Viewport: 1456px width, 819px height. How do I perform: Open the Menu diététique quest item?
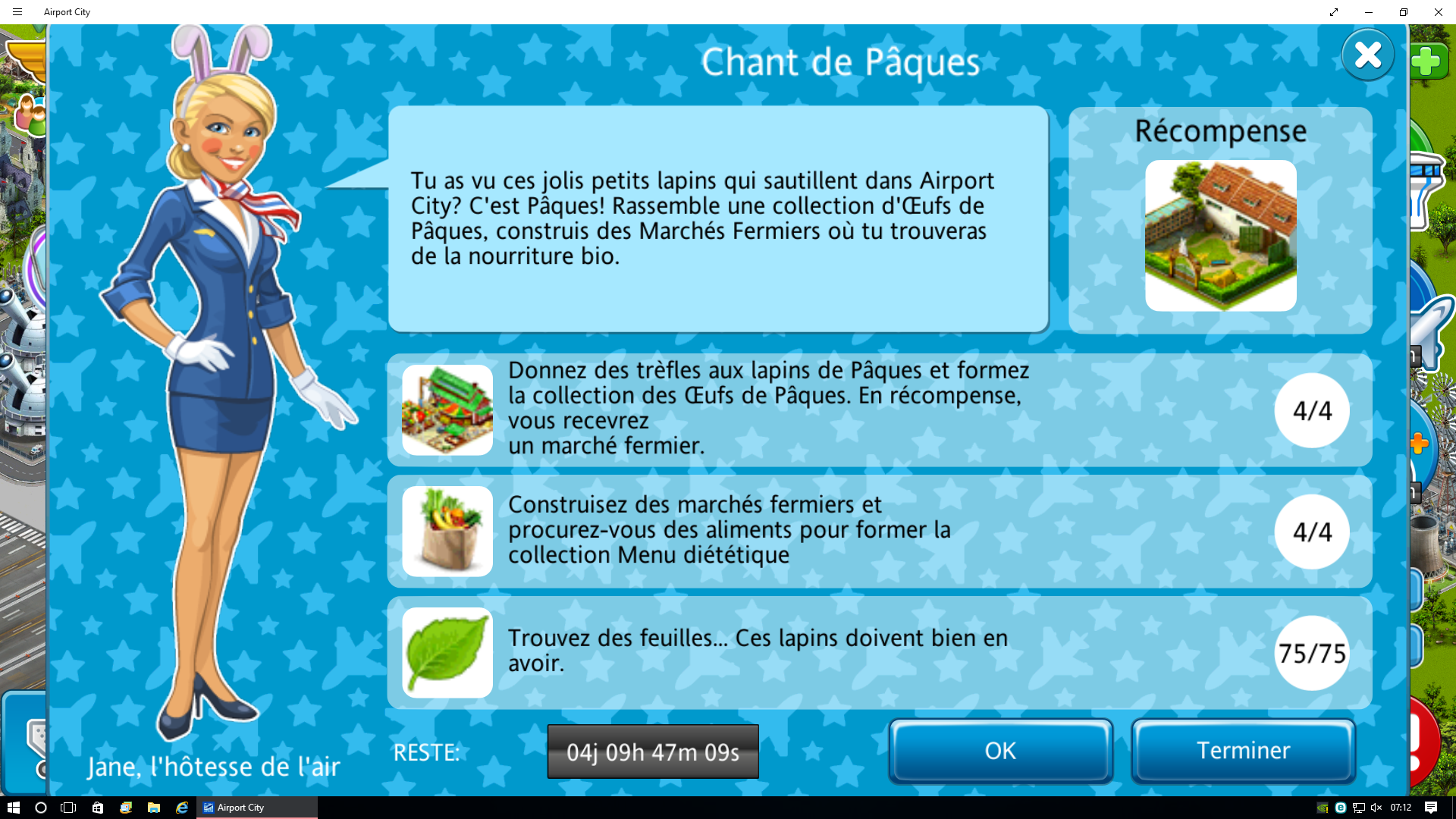[x=447, y=532]
